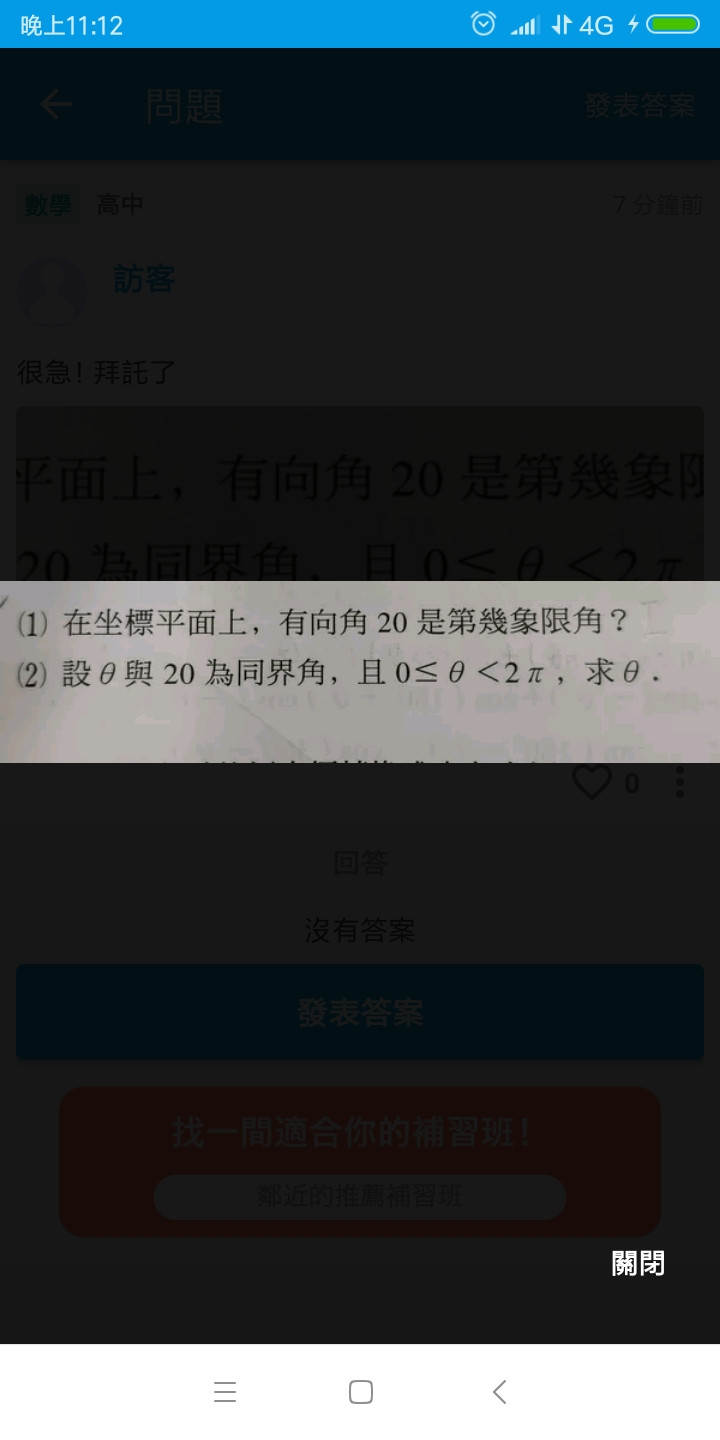This screenshot has height=1440, width=720.
Task: Close the image viewer with 關閉
Action: [637, 1264]
